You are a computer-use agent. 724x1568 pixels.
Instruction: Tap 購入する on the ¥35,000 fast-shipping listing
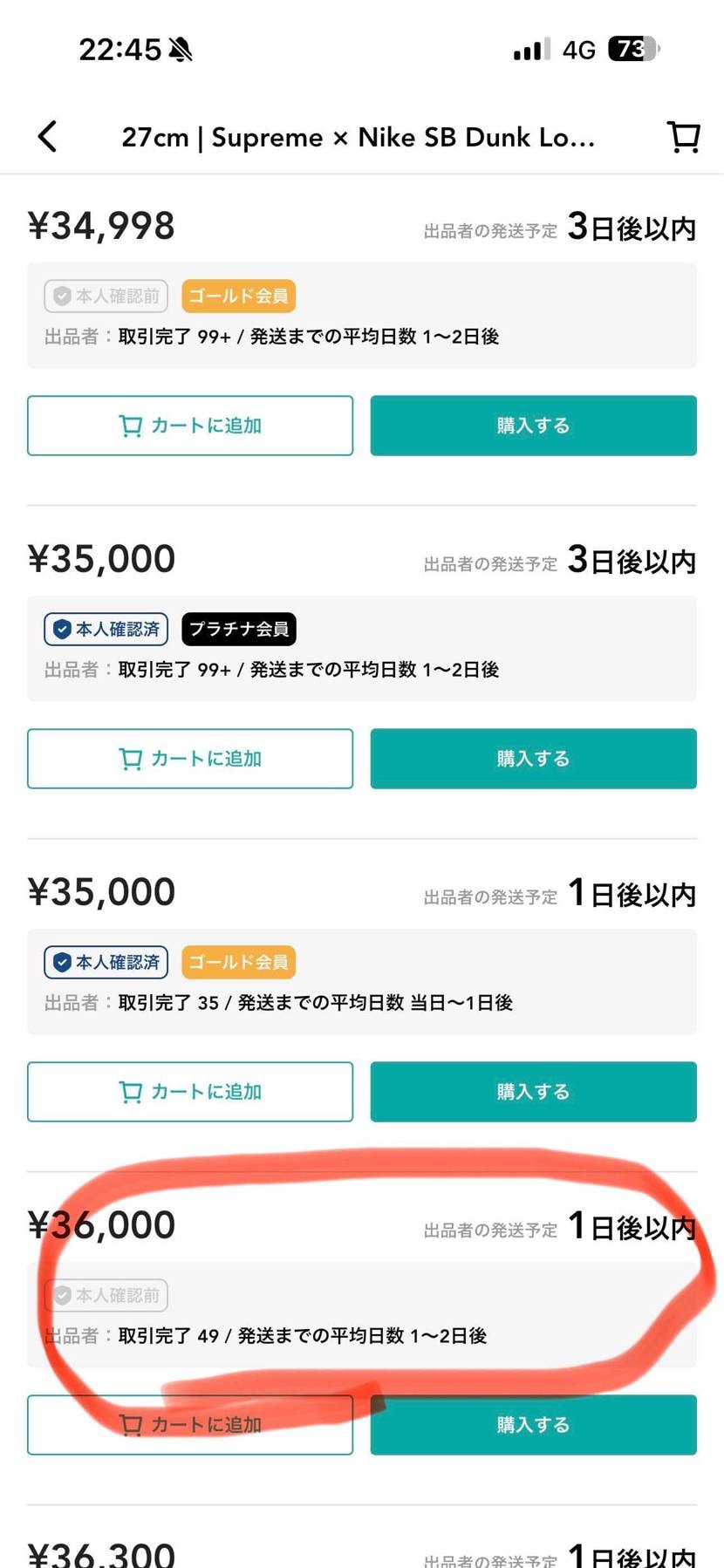tap(532, 1092)
